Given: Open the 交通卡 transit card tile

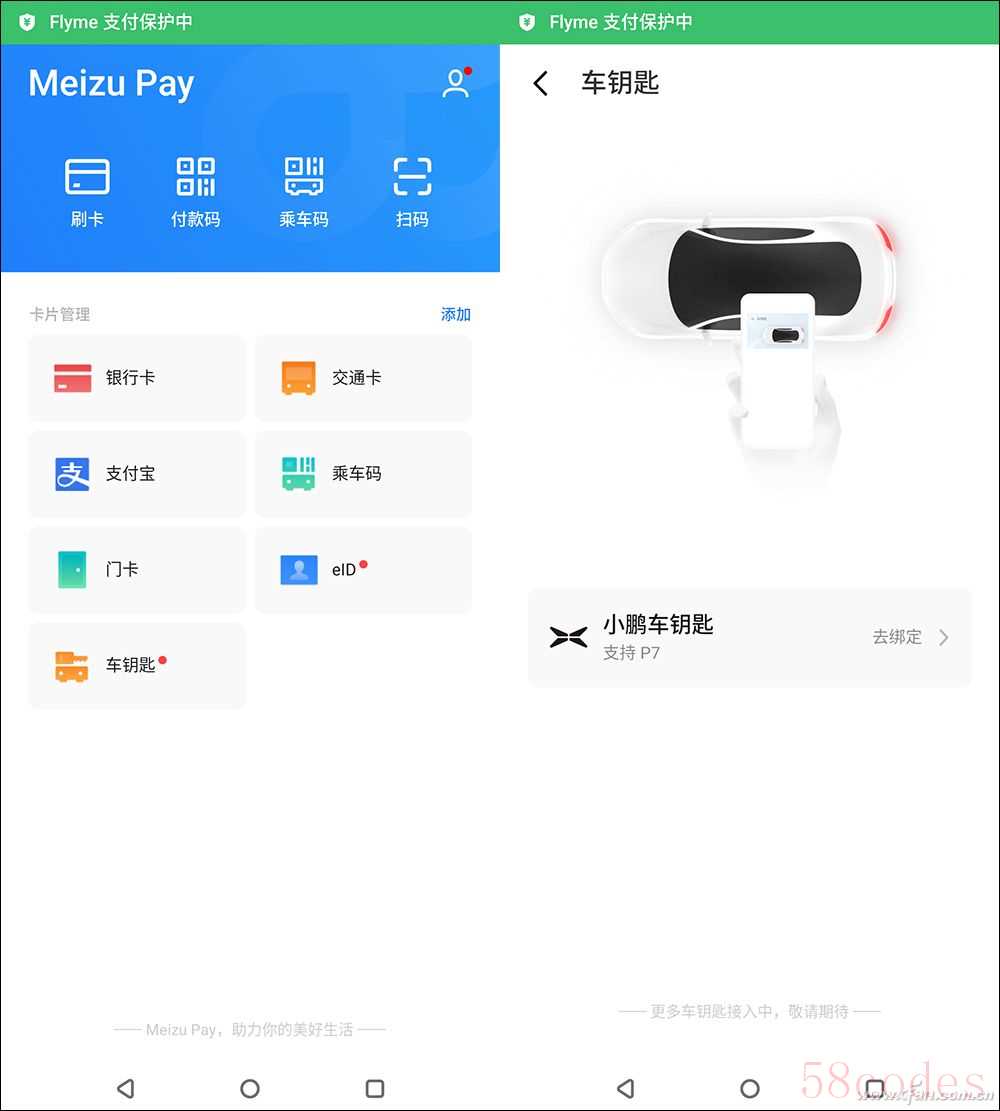Looking at the screenshot, I should (363, 378).
